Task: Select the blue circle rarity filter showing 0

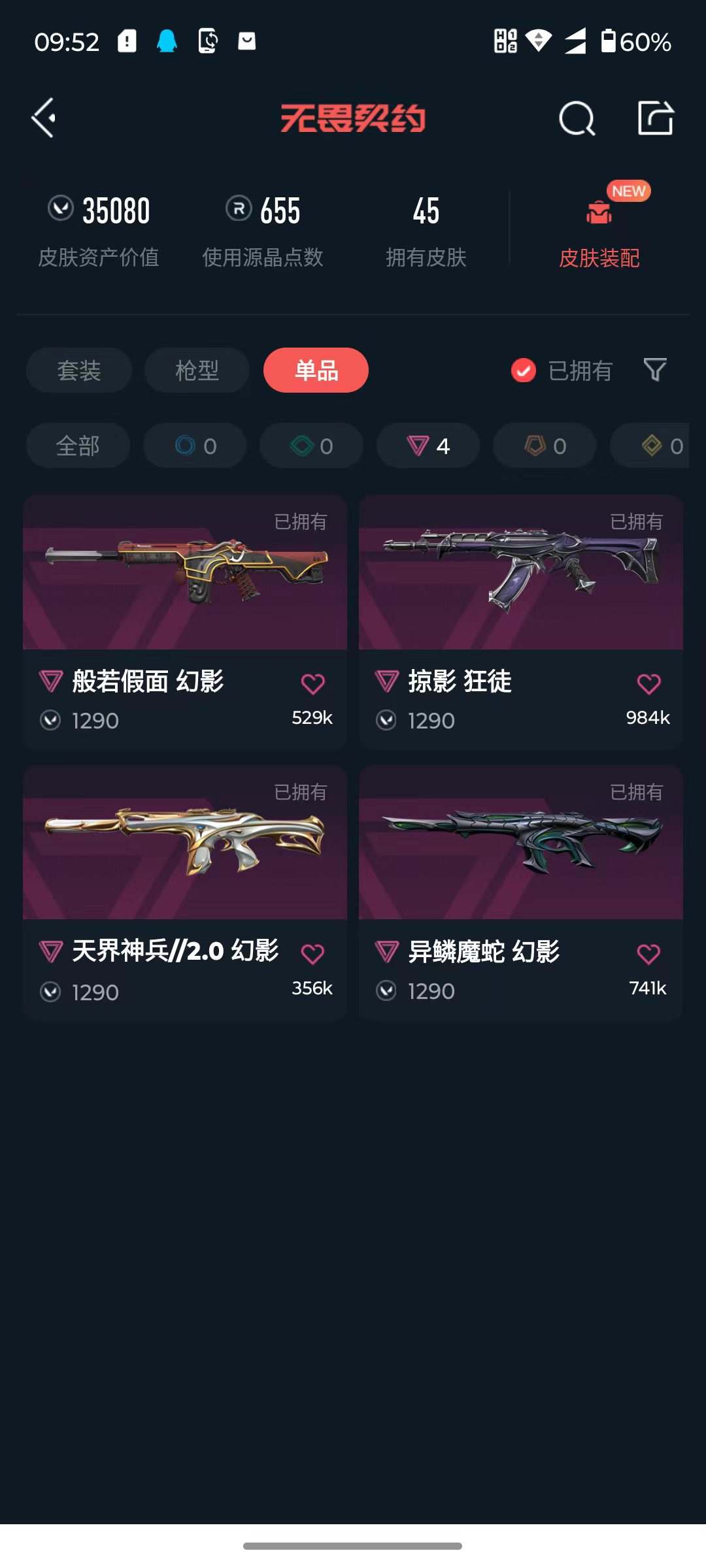Action: pos(194,446)
